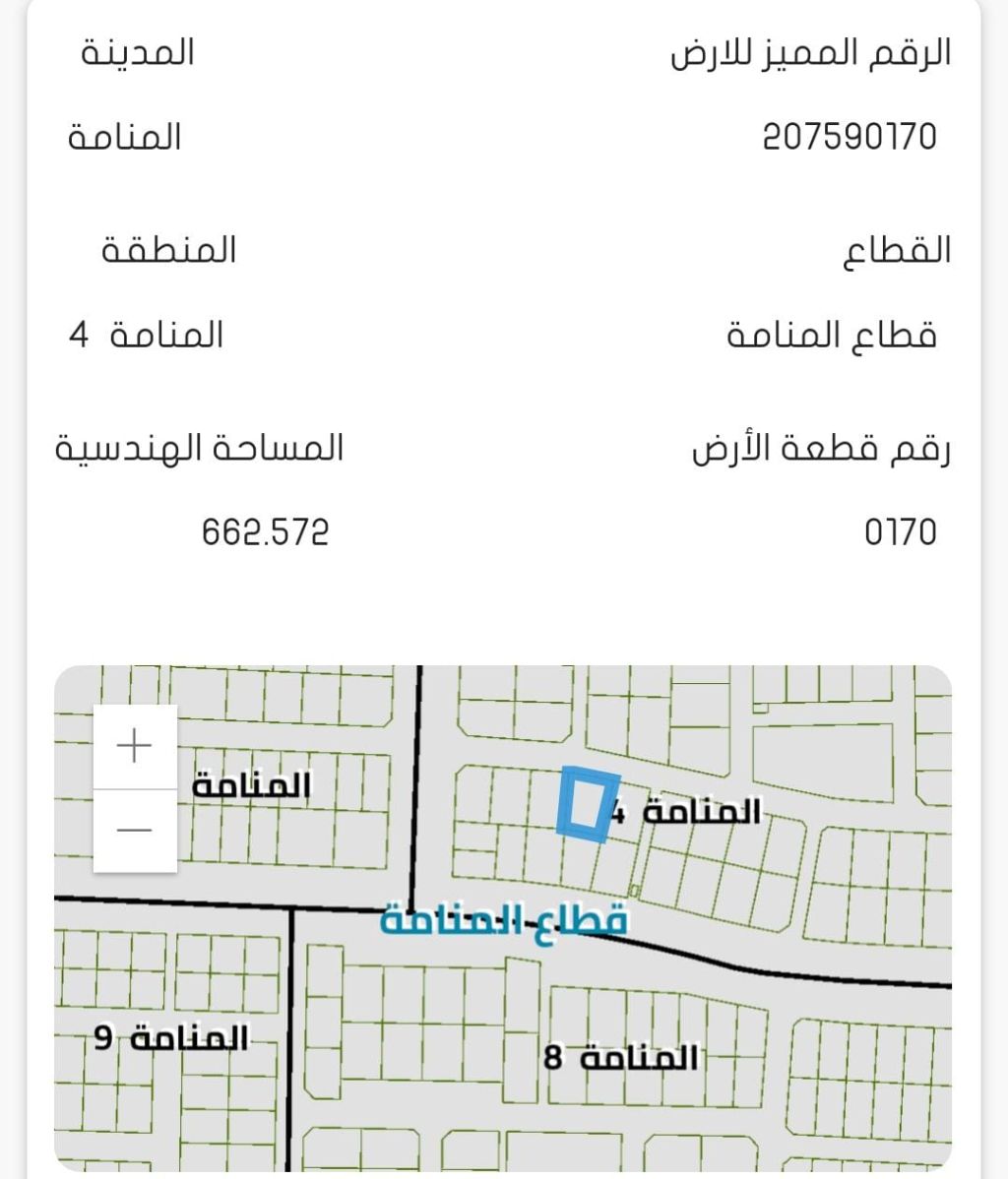Zoom out of the land parcel map
1008x1179 pixels.
135,830
